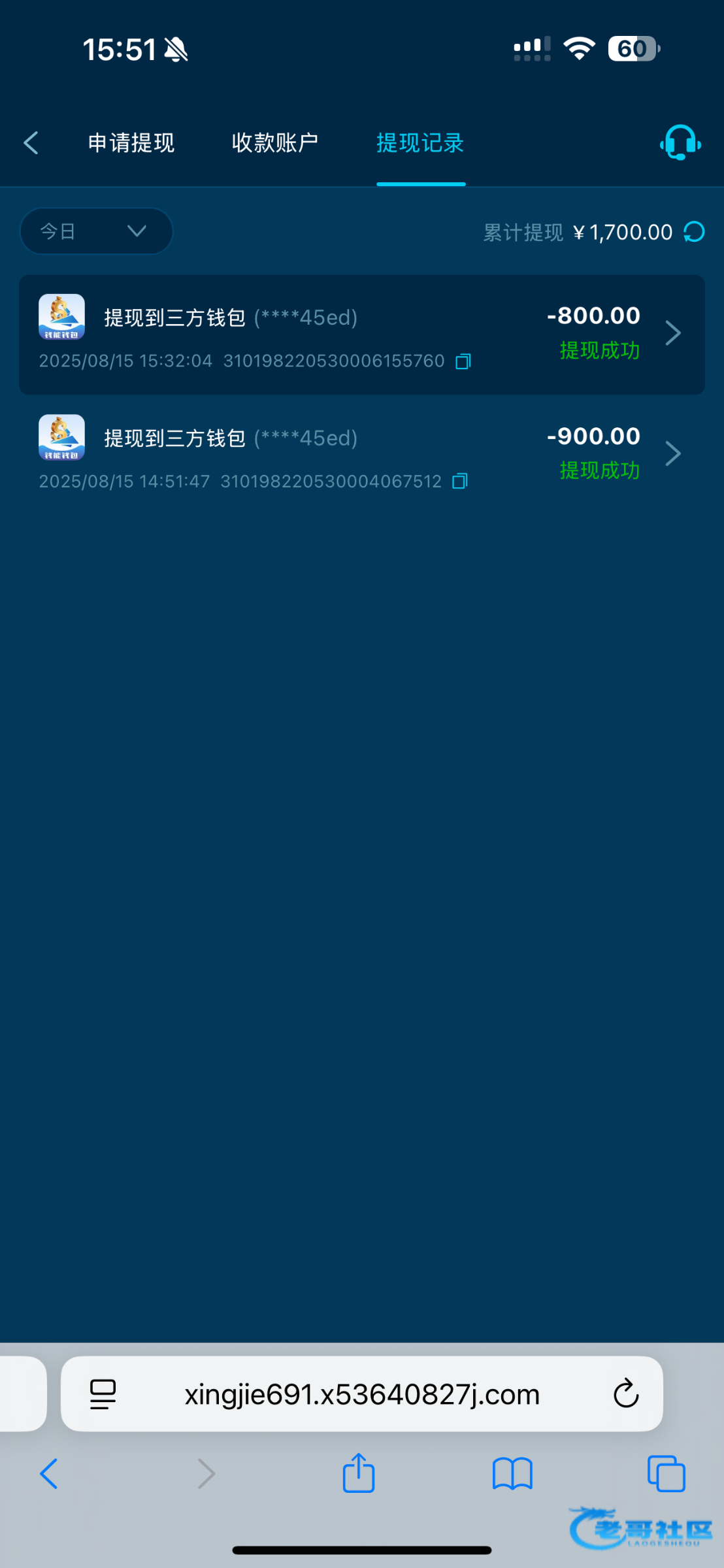The image size is (724, 1568).
Task: Open the -800.00 withdrawal record
Action: point(361,335)
